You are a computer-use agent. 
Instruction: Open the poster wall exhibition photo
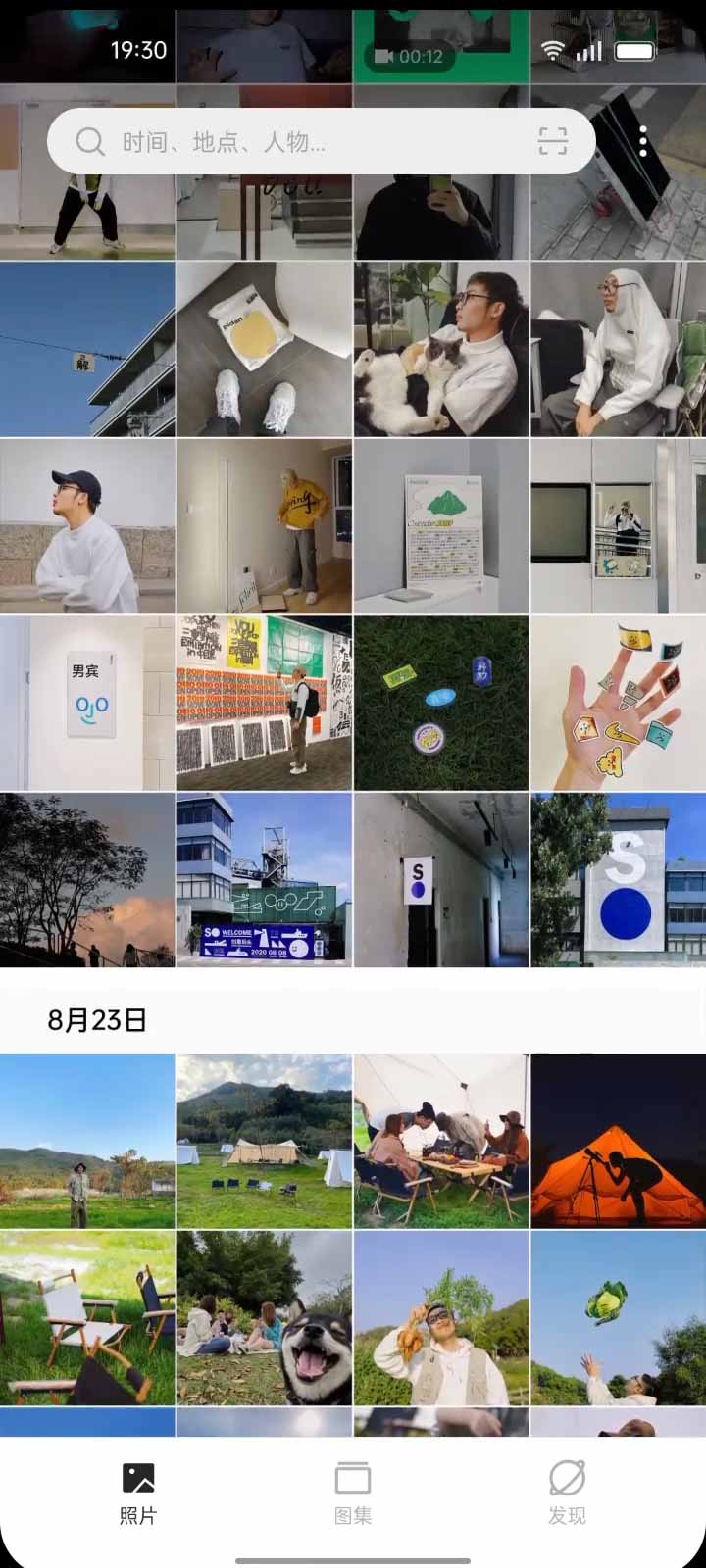pos(264,703)
